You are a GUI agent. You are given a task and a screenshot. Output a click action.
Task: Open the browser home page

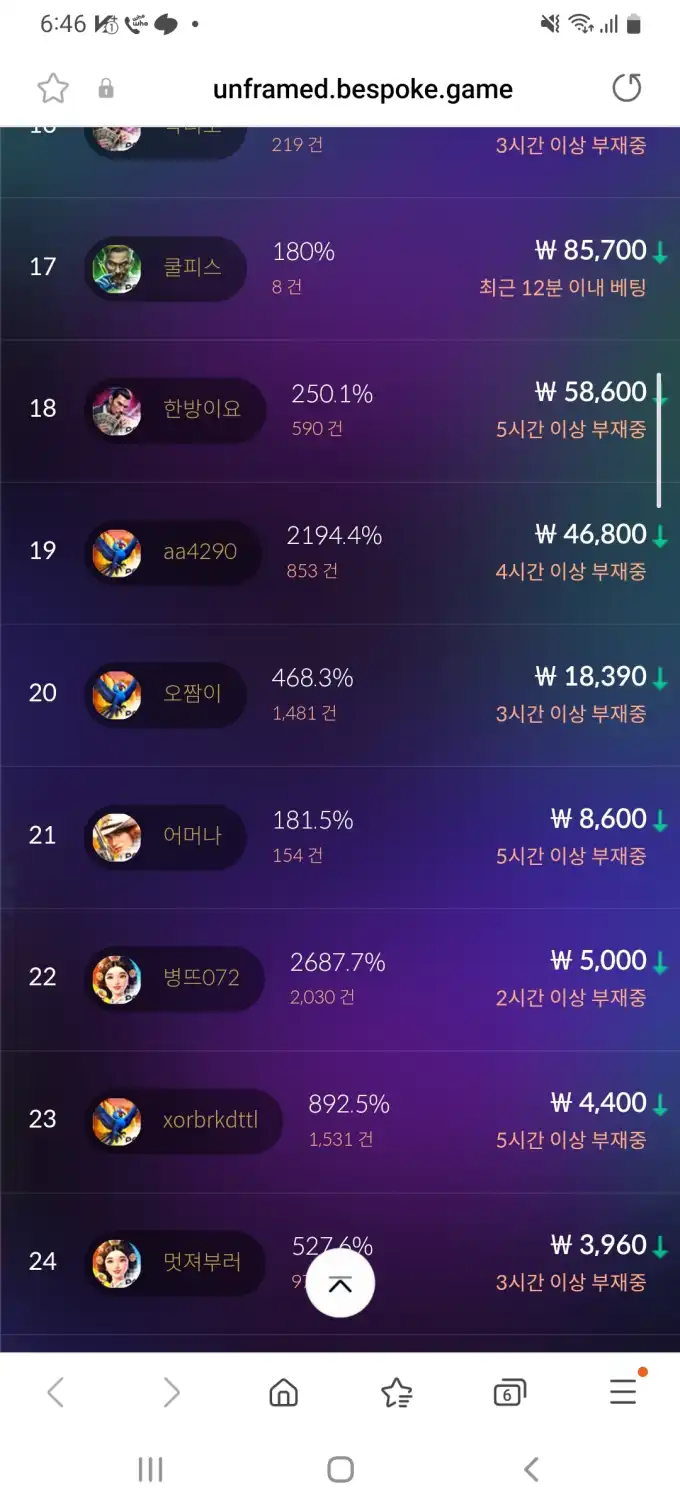pyautogui.click(x=284, y=1392)
